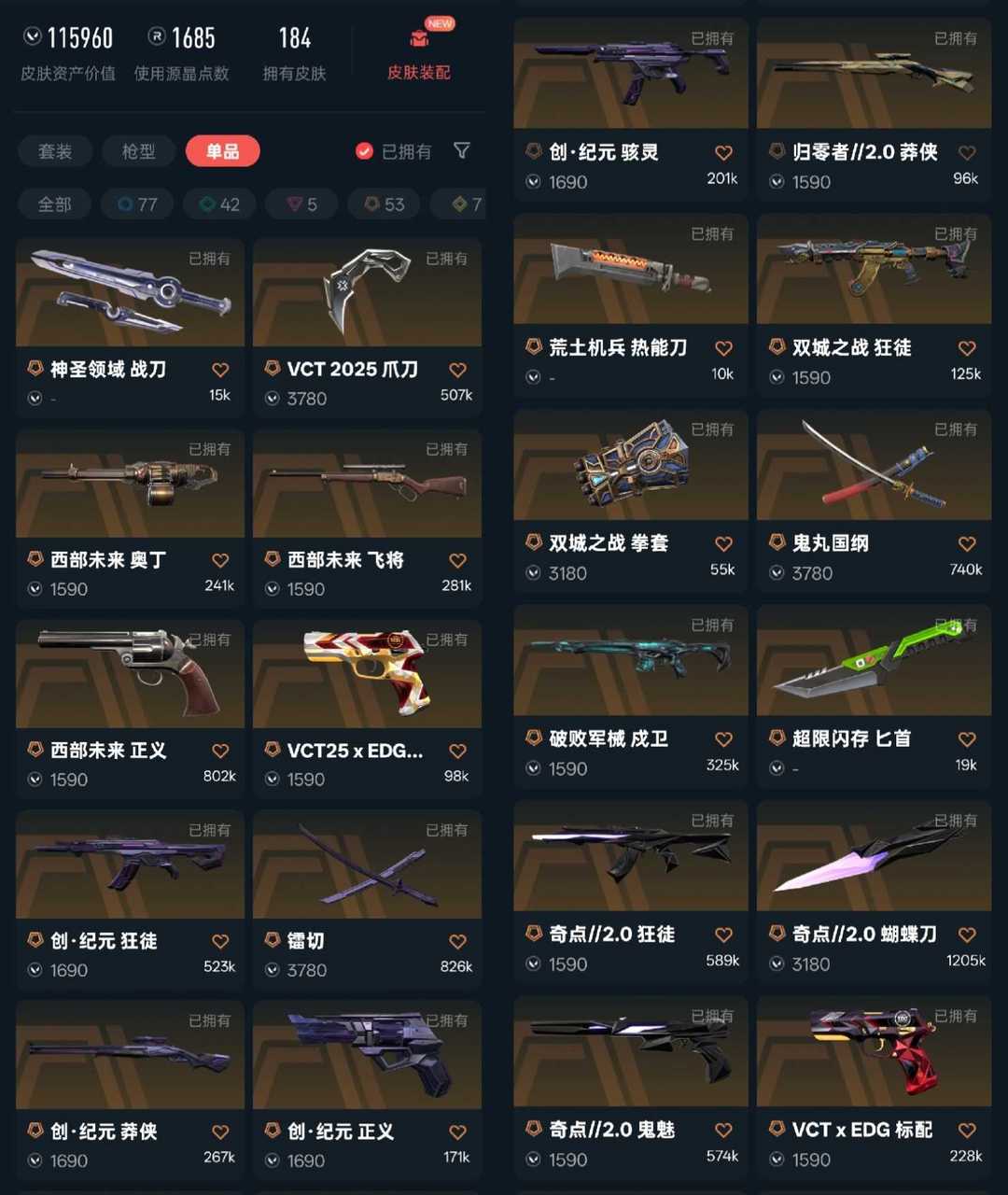
Task: Favorite the 奇点//2.0 蝴蝶刀 skin
Action: [966, 933]
